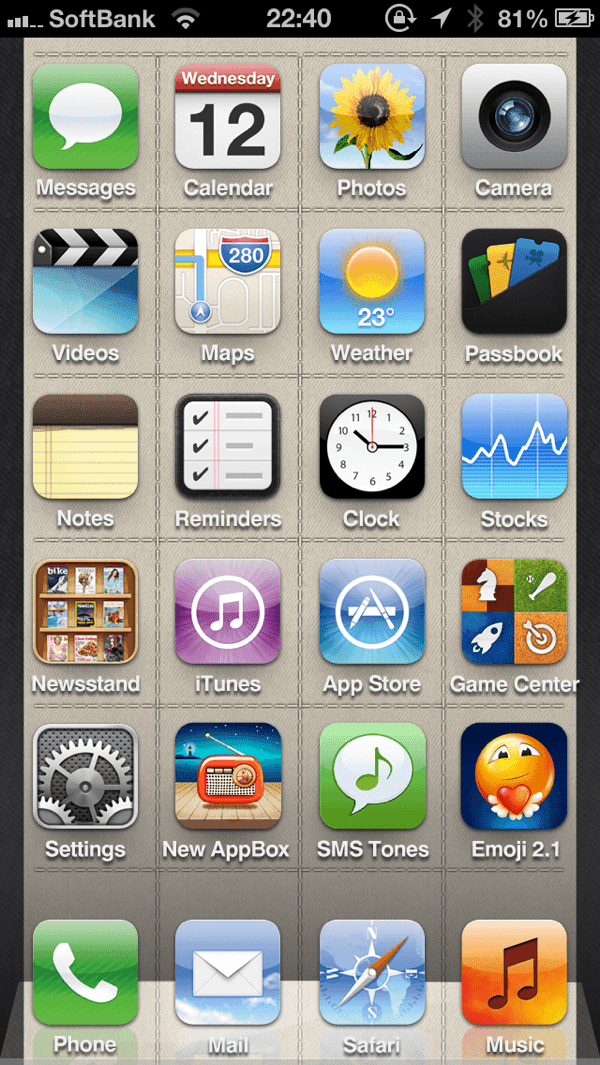Screen dimensions: 600x1065
Task: Open the Clock app
Action: 371,447
